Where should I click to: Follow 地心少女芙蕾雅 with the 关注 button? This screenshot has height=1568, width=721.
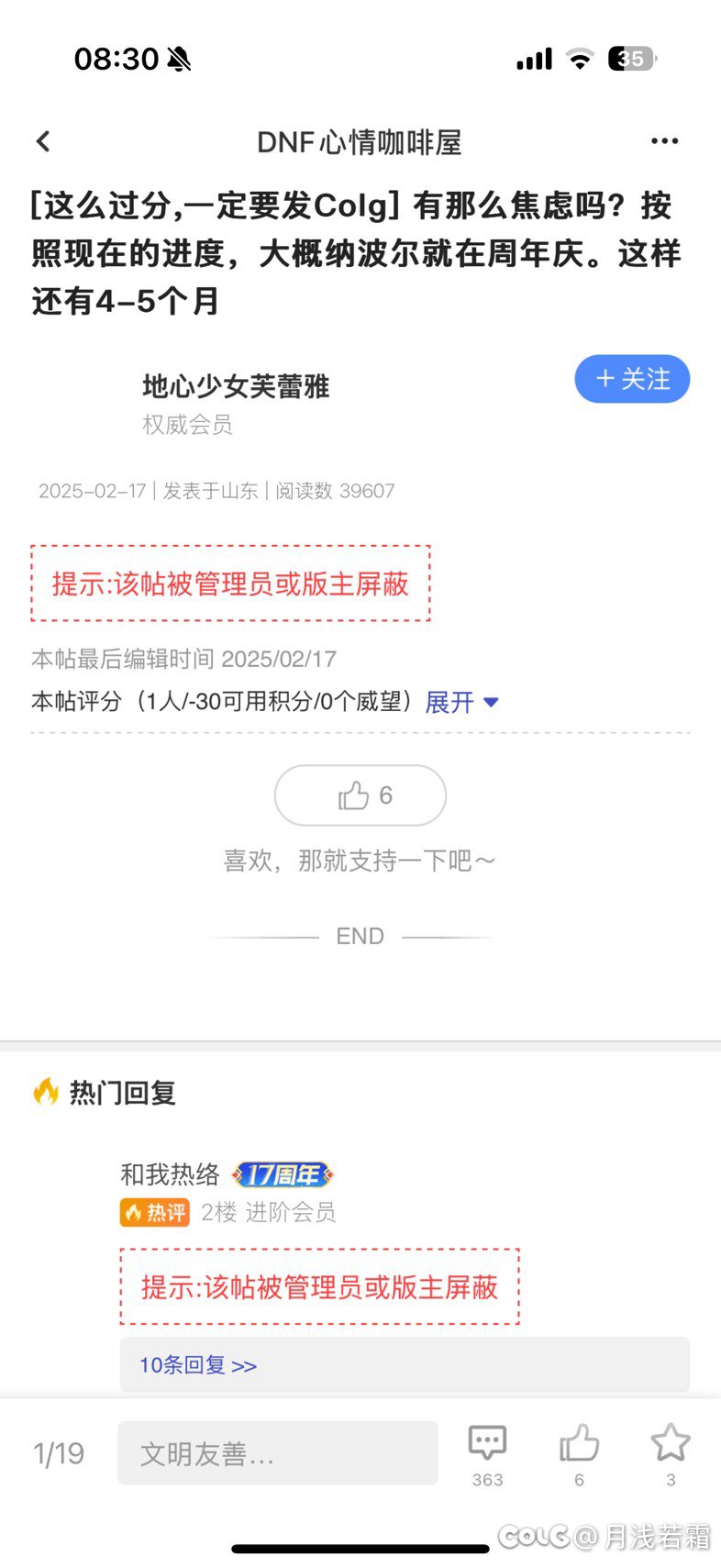(632, 379)
